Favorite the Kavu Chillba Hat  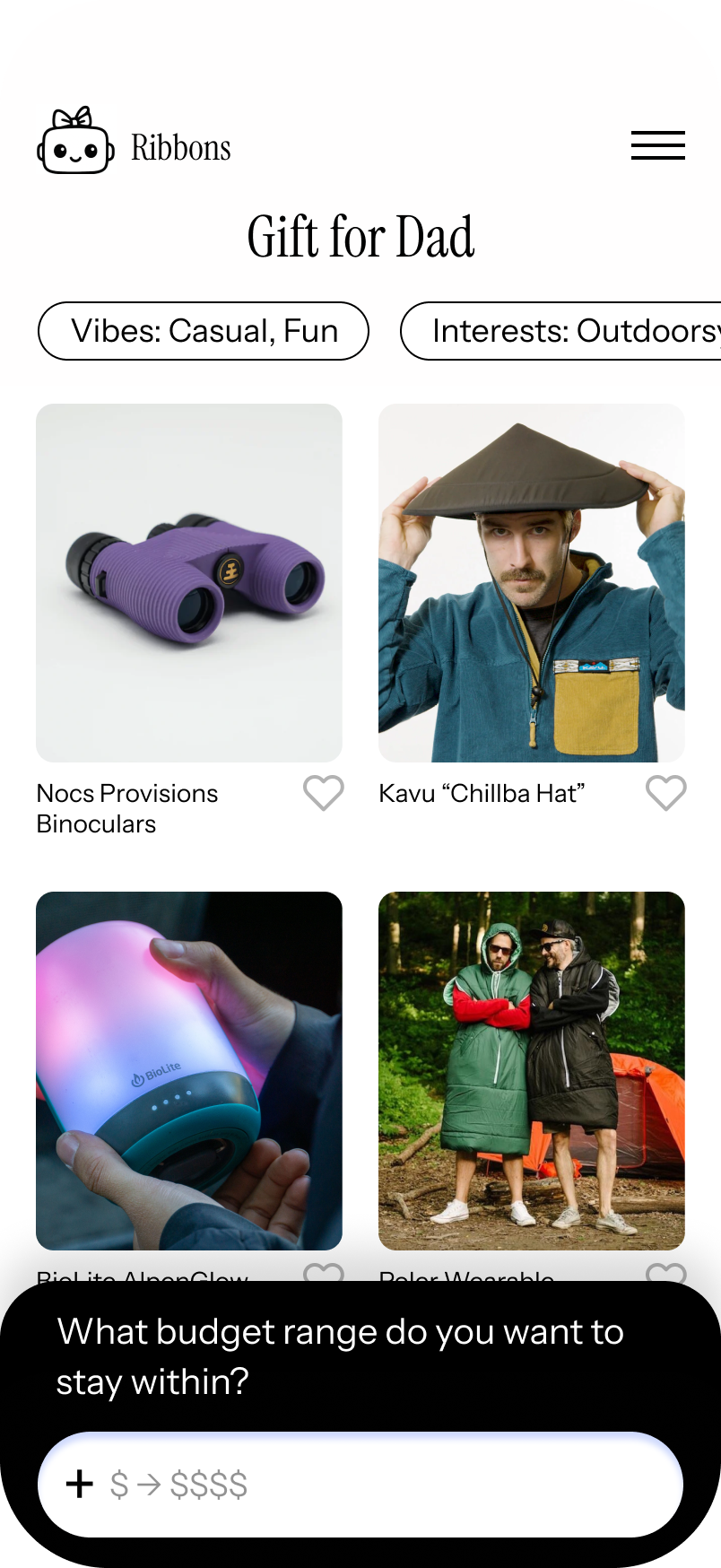click(665, 793)
